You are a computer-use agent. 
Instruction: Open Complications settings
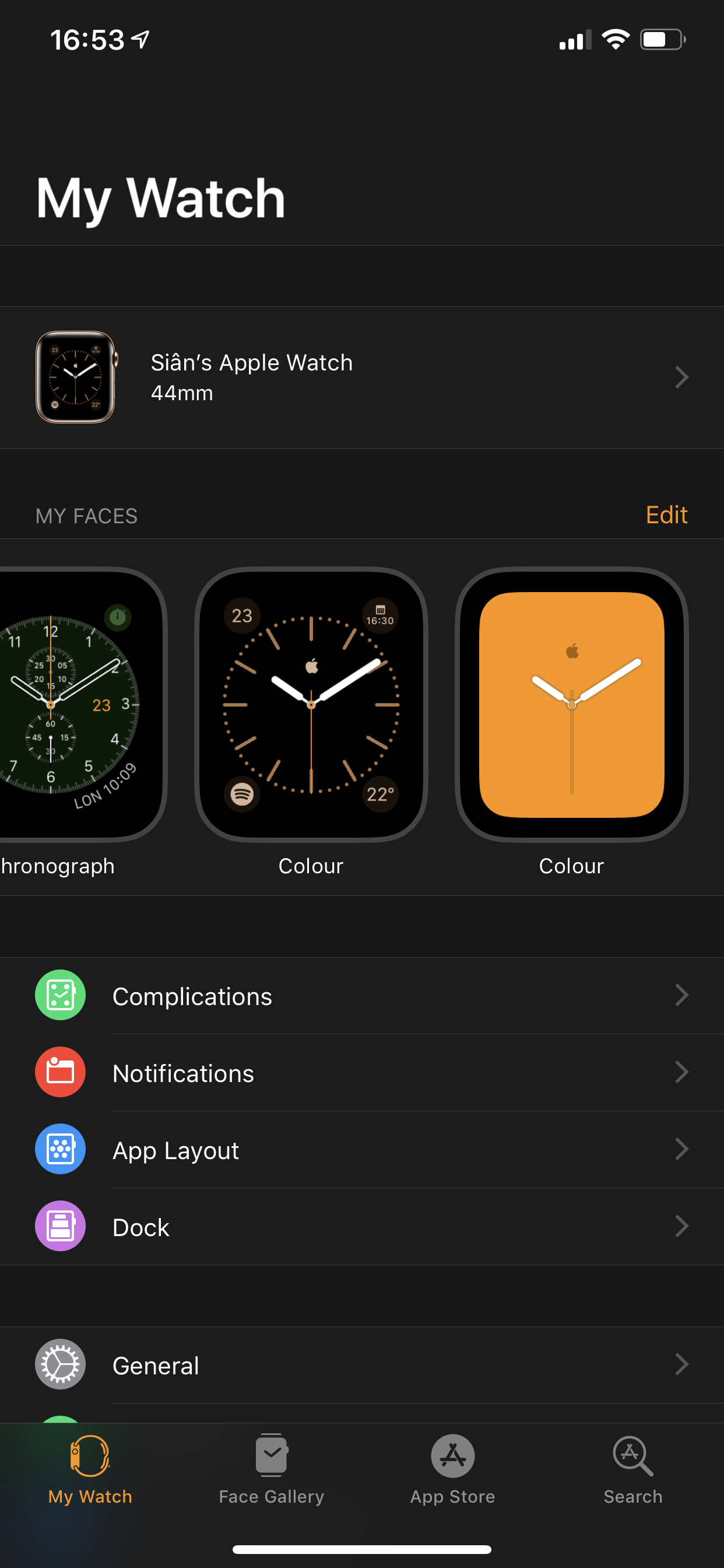[361, 996]
